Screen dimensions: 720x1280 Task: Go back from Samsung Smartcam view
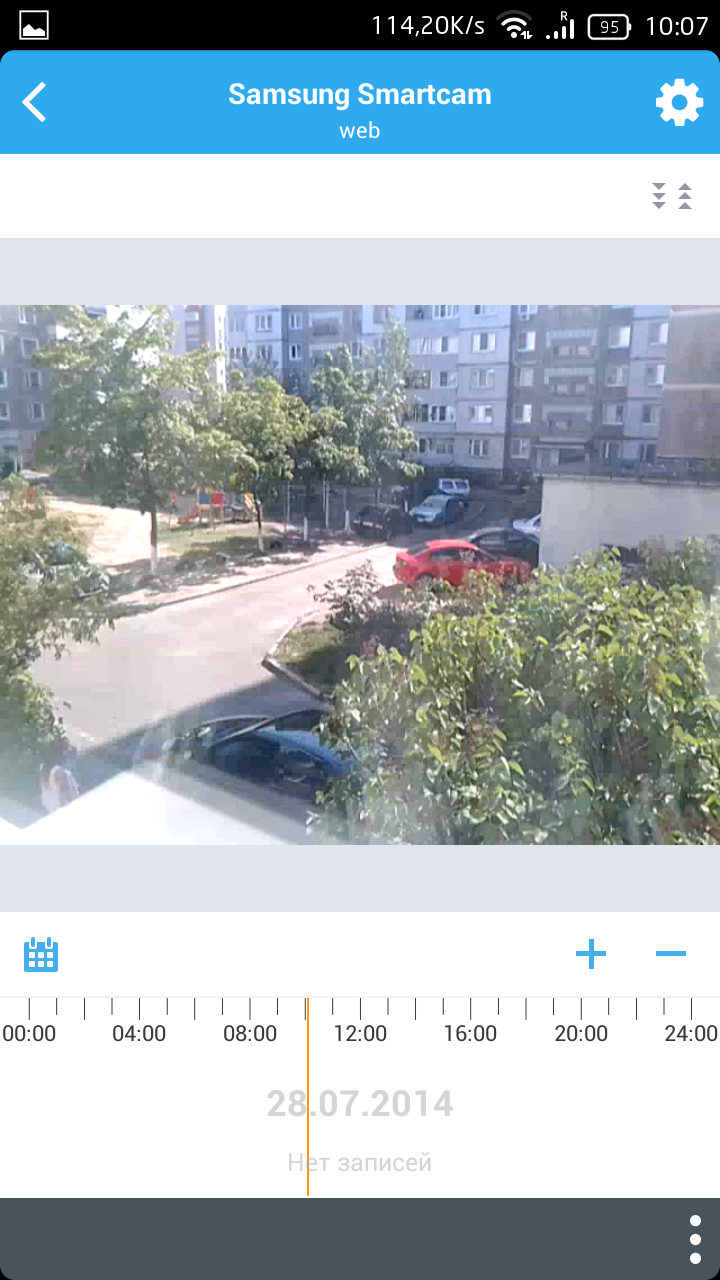(x=35, y=102)
